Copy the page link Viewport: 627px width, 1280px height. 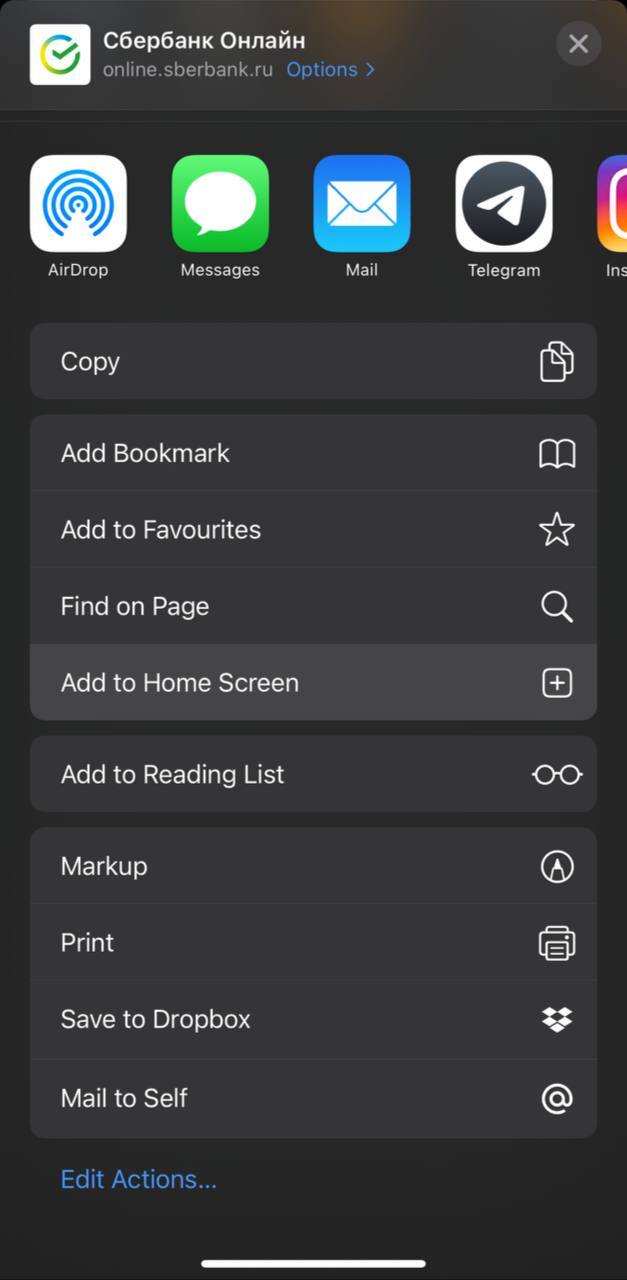click(313, 361)
